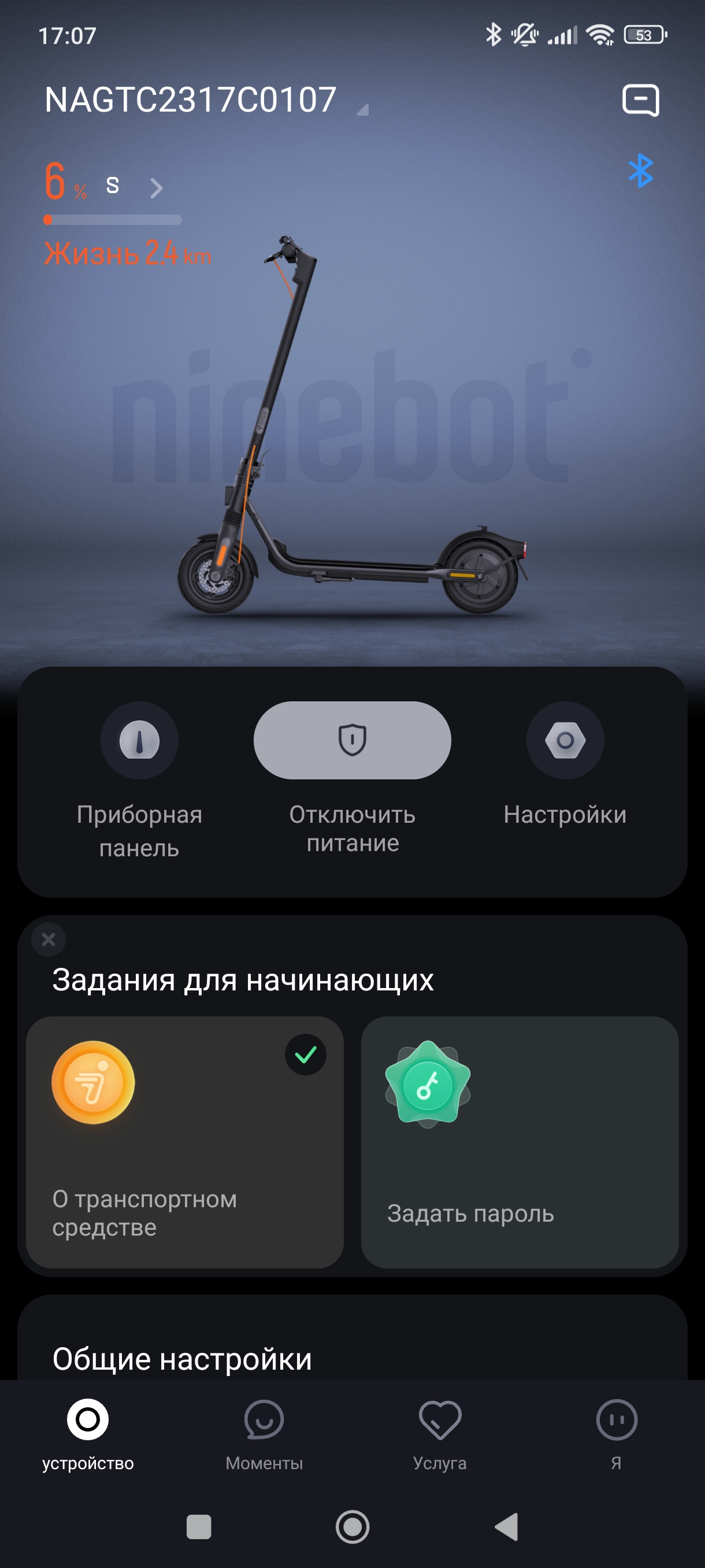This screenshot has height=1568, width=705.
Task: Expand the device name NAGTC2317C0107 dropdown
Action: pyautogui.click(x=362, y=110)
